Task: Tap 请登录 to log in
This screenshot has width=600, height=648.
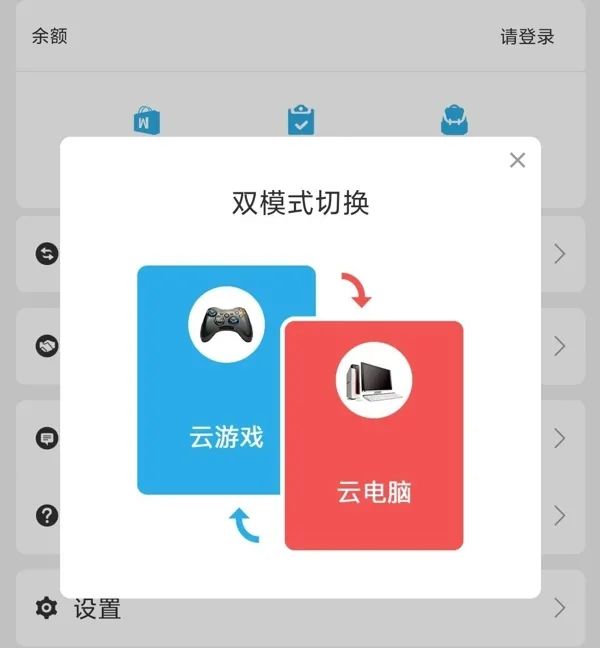Action: coord(527,37)
